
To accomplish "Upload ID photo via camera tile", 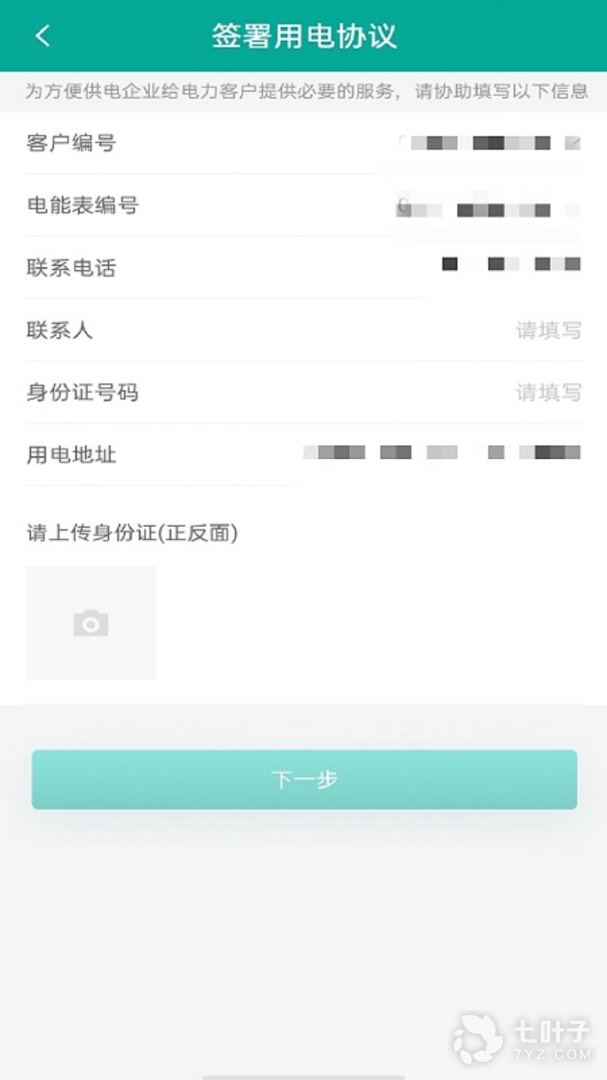I will 91,624.
